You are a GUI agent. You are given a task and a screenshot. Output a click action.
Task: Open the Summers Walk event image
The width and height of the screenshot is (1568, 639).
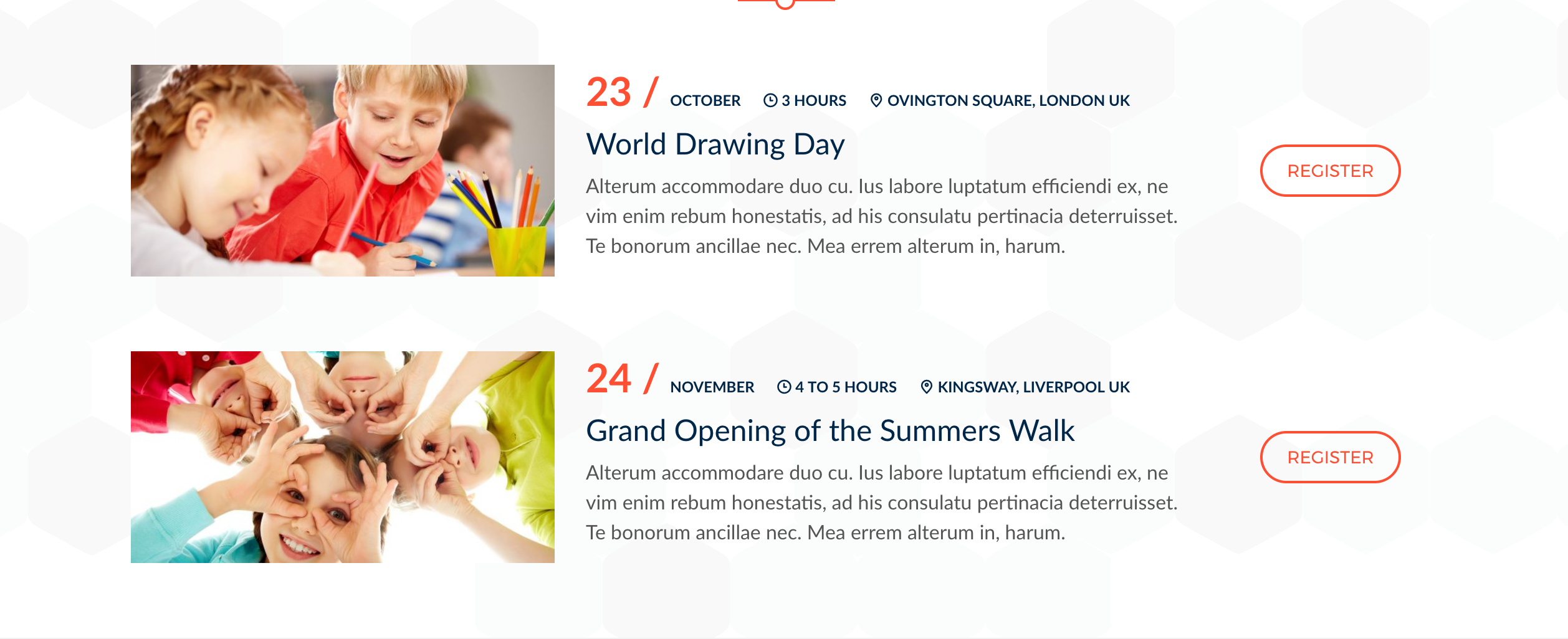[x=342, y=457]
